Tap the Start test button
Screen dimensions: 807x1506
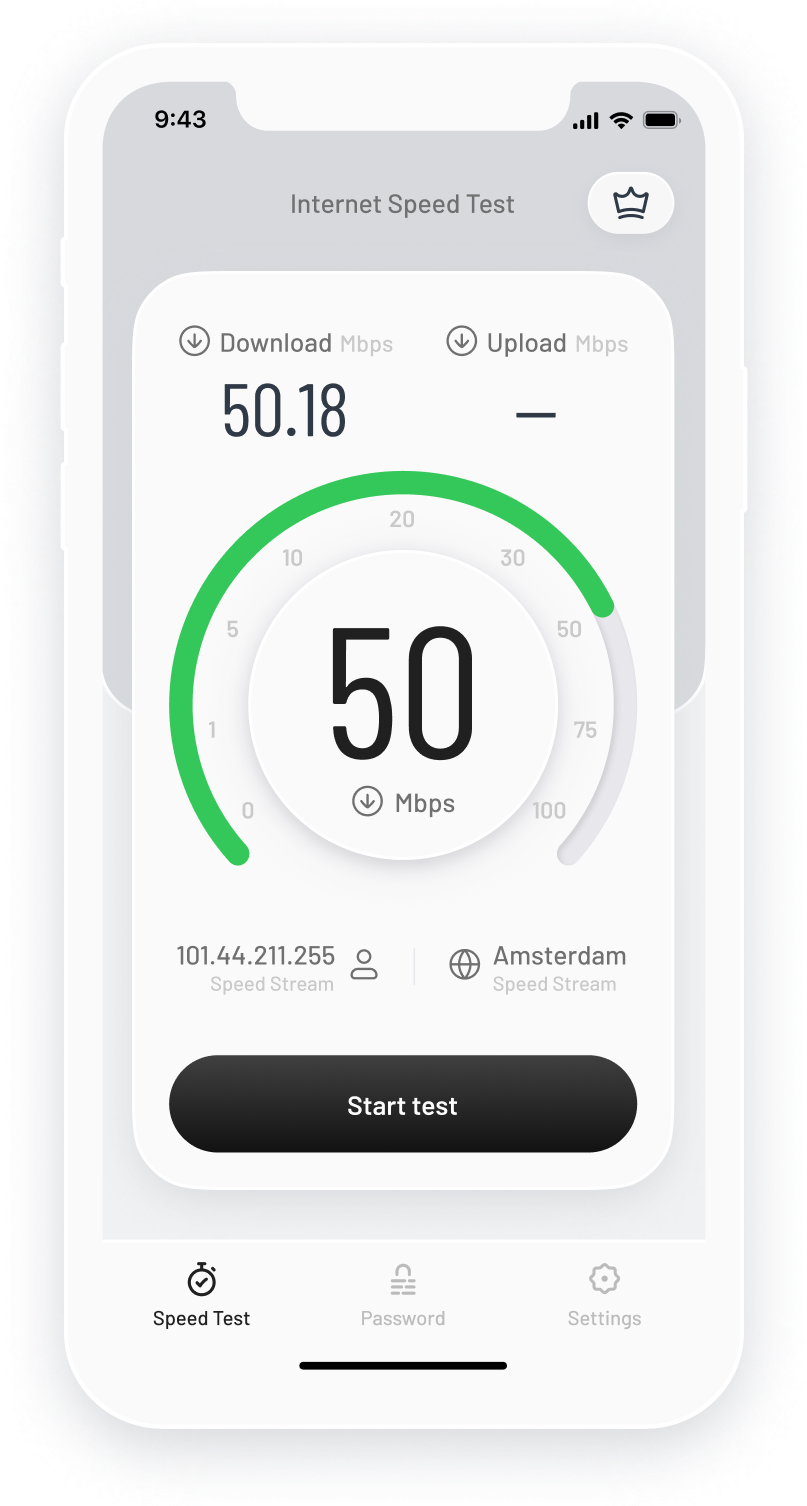click(x=402, y=1104)
